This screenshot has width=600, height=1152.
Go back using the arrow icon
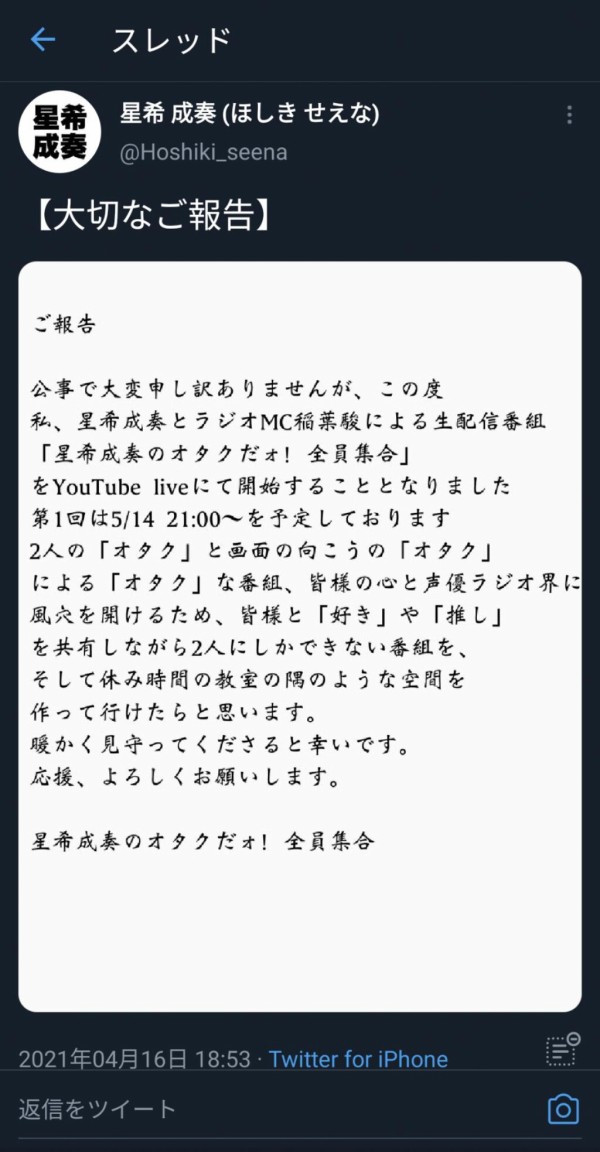coord(43,40)
